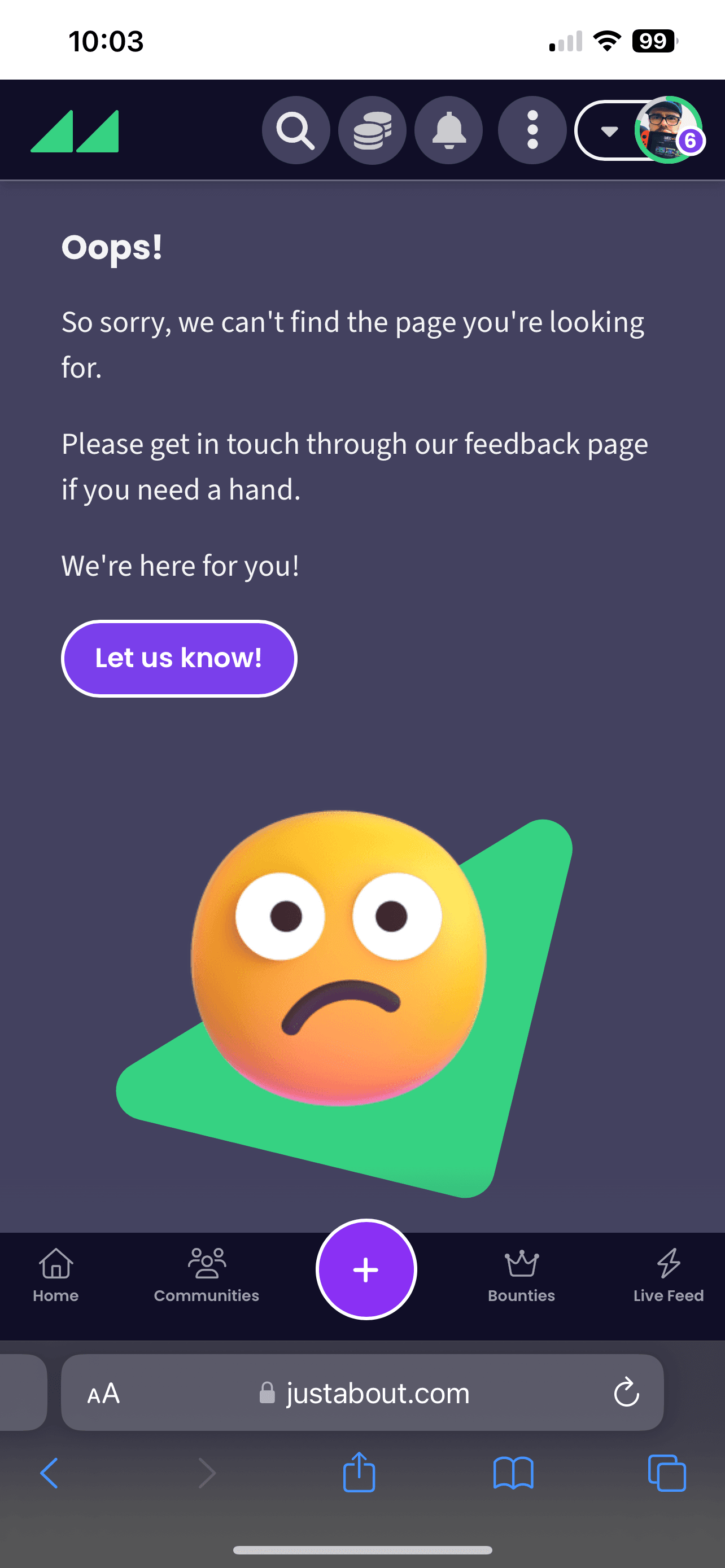This screenshot has width=725, height=1568.
Task: Reload the page
Action: pos(626,1392)
